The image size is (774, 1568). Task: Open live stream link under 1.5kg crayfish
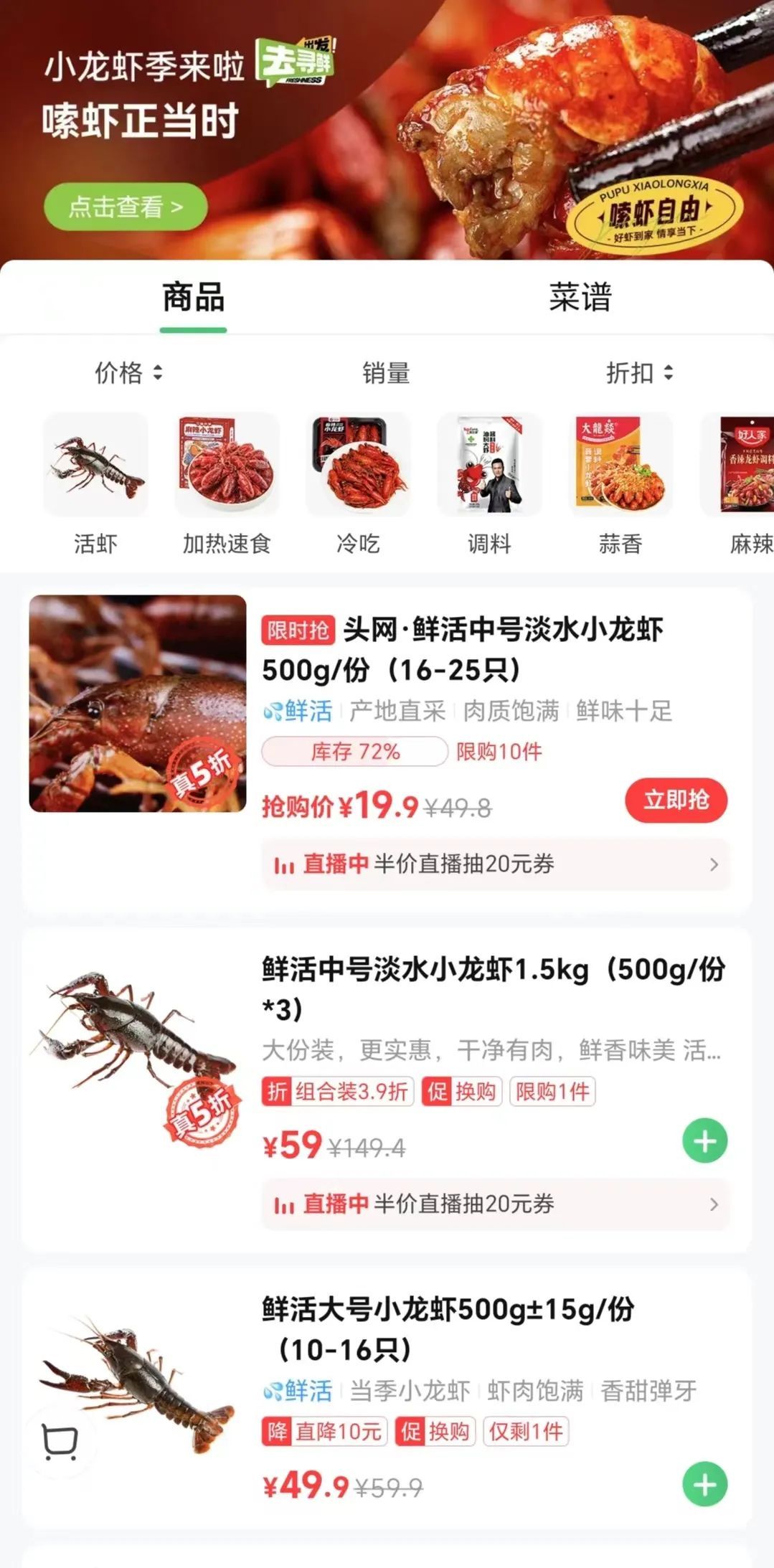point(495,1204)
